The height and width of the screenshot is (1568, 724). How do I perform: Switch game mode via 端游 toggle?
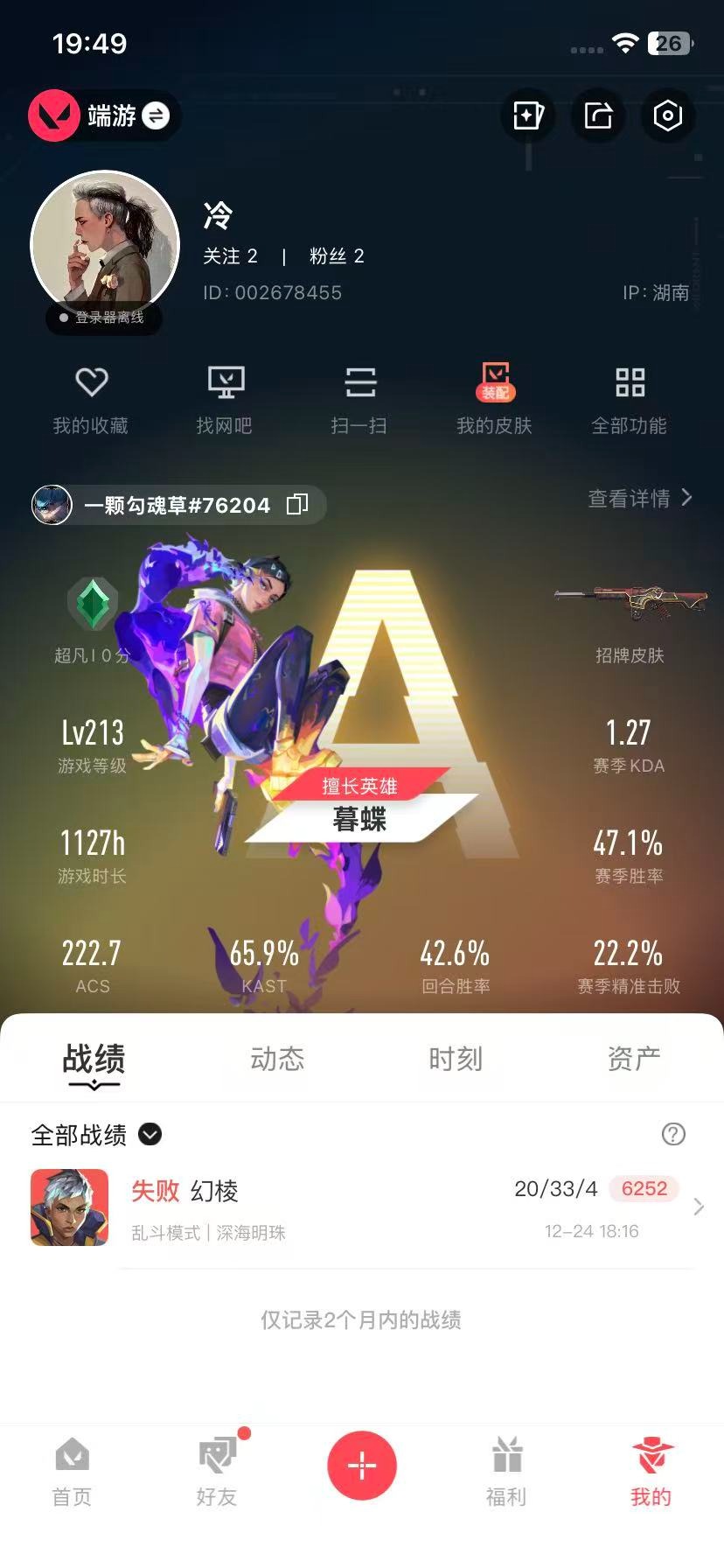tap(155, 115)
